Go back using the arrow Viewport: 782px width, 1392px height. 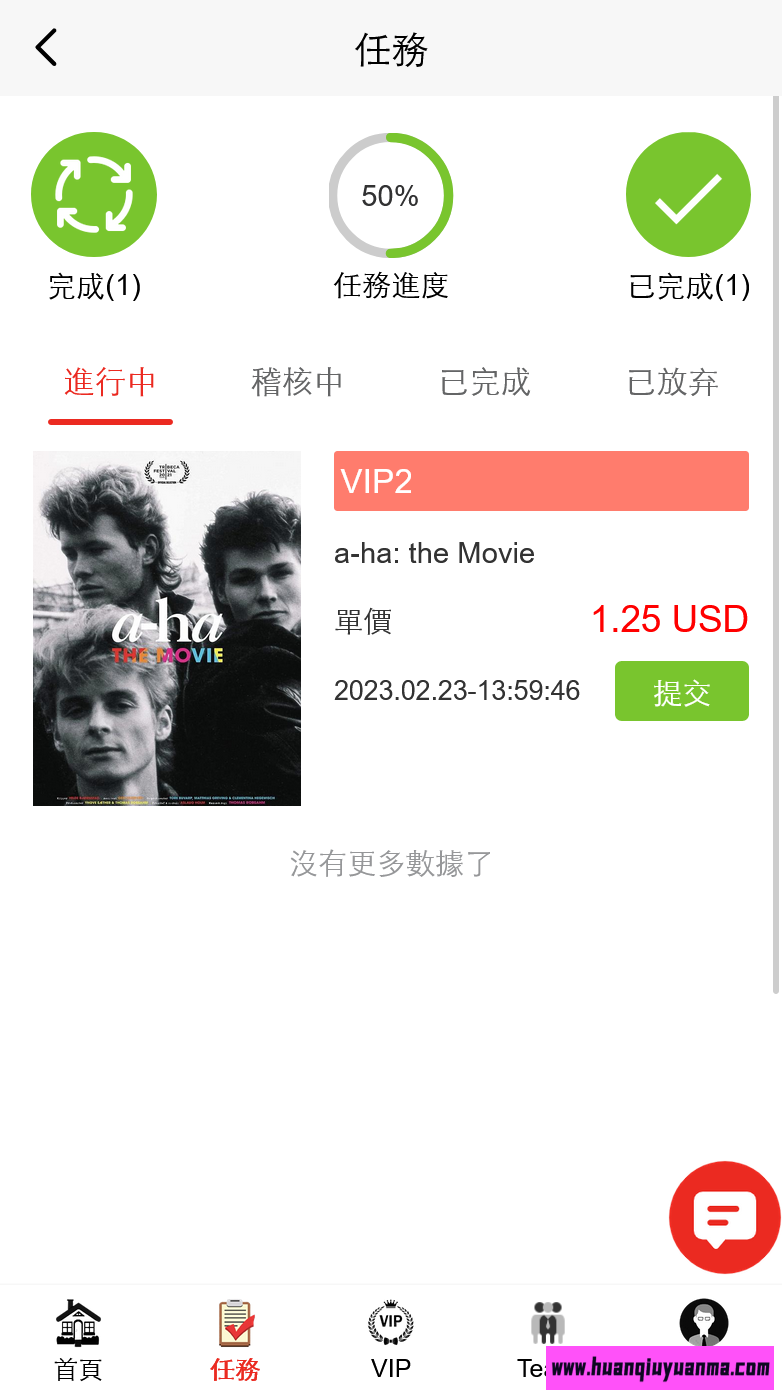[x=46, y=48]
